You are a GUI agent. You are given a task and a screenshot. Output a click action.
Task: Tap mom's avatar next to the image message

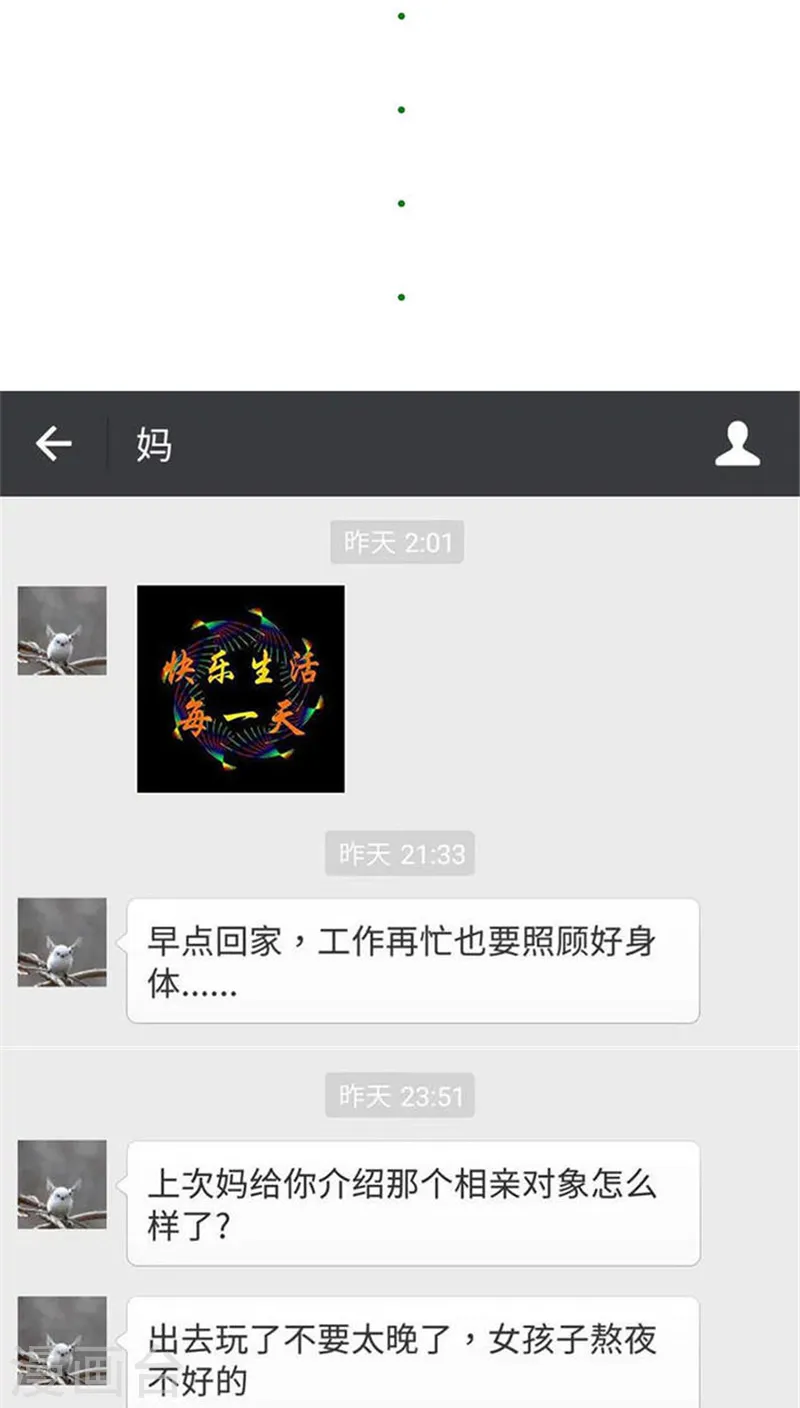pos(62,628)
